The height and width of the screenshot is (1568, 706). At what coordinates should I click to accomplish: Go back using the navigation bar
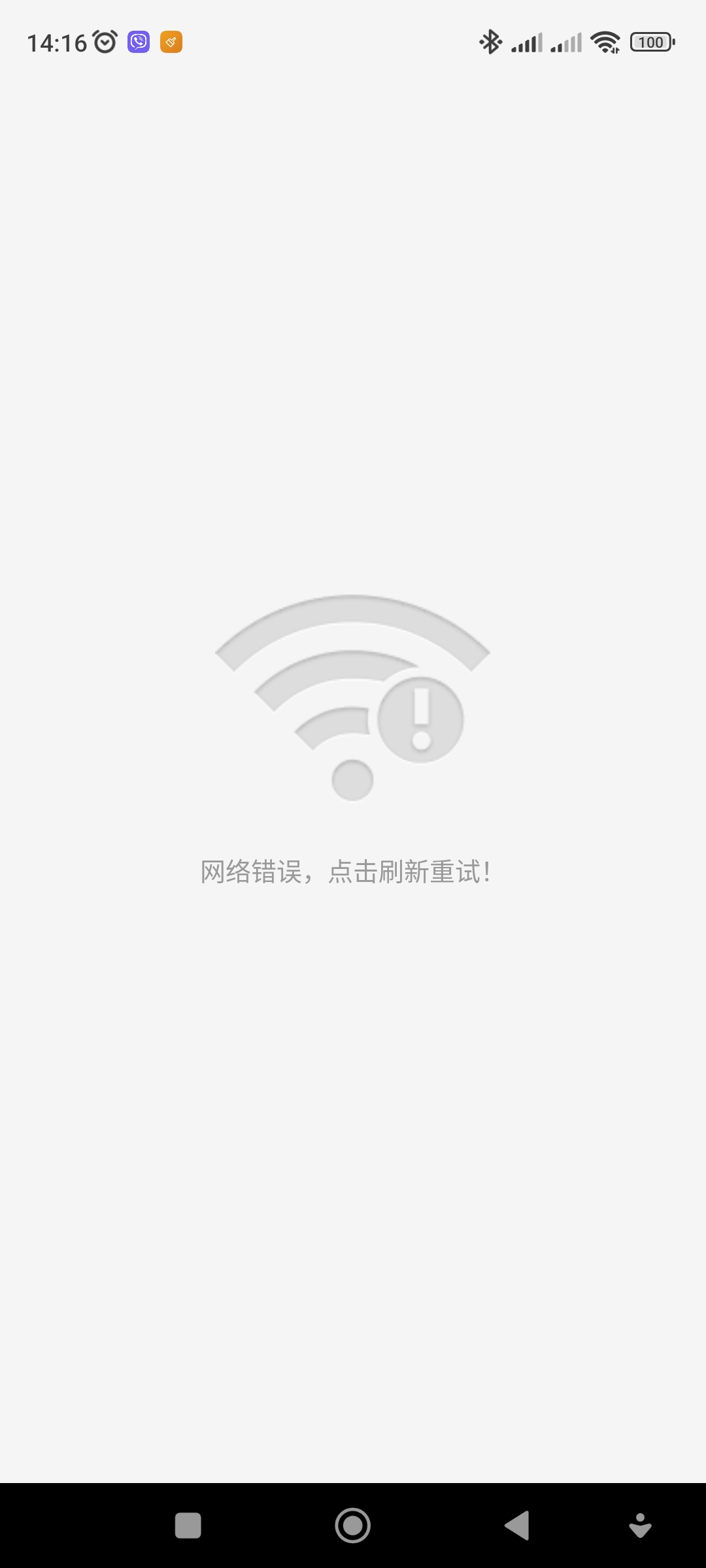[x=518, y=1526]
